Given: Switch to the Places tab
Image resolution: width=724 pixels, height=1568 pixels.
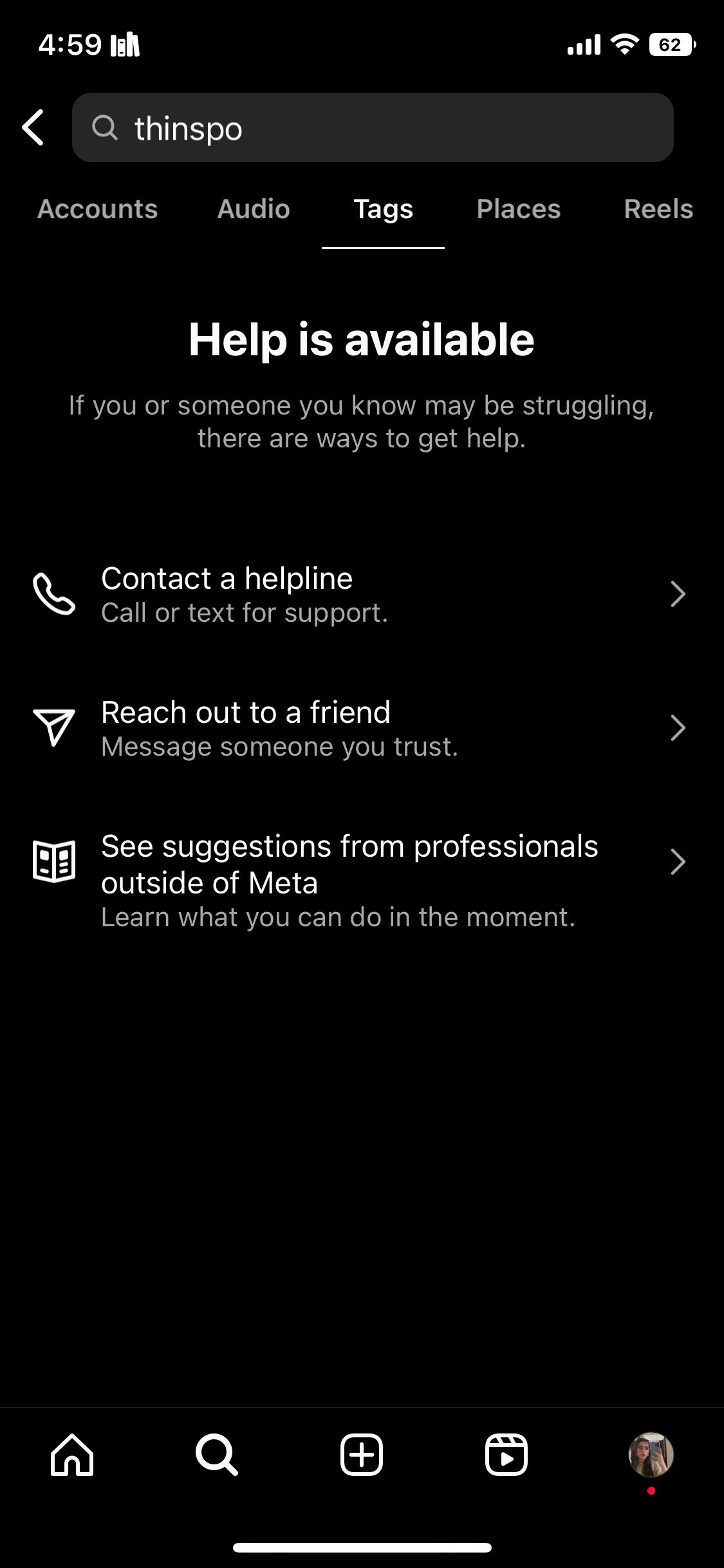Looking at the screenshot, I should pyautogui.click(x=518, y=209).
